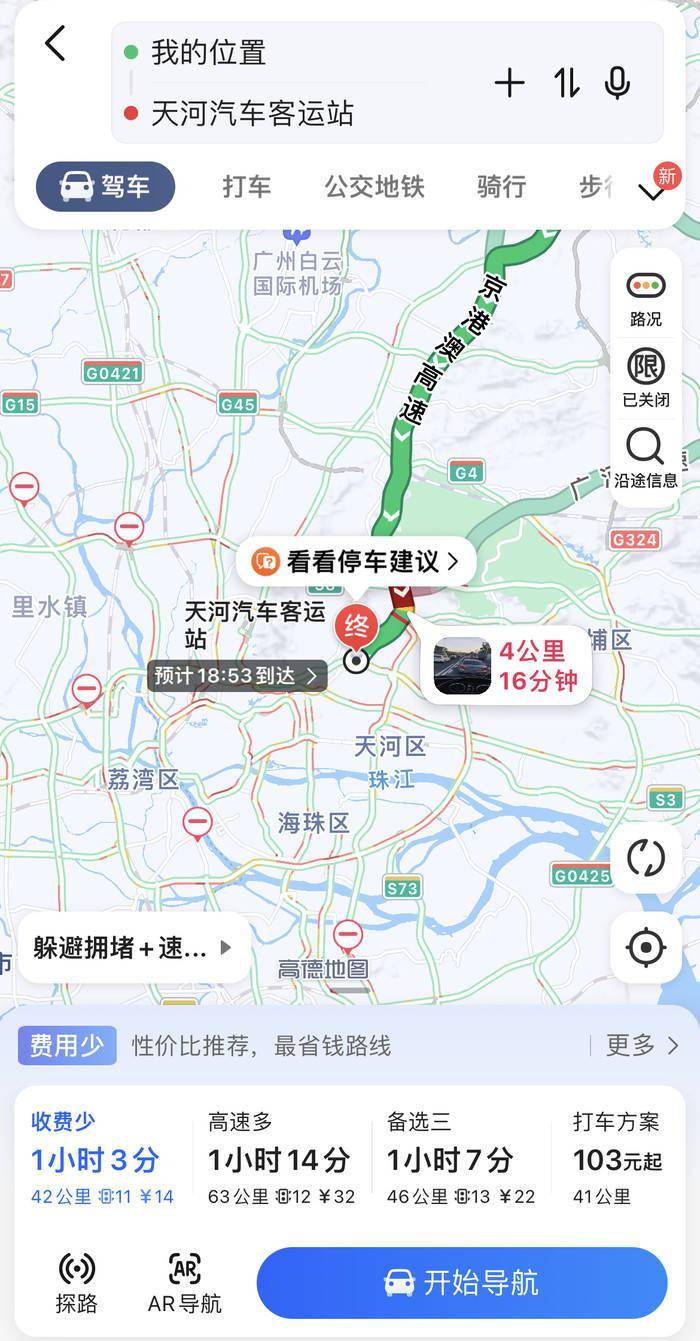Image resolution: width=700 pixels, height=1341 pixels.
Task: Add a waypoint with the plus icon
Action: pos(509,84)
